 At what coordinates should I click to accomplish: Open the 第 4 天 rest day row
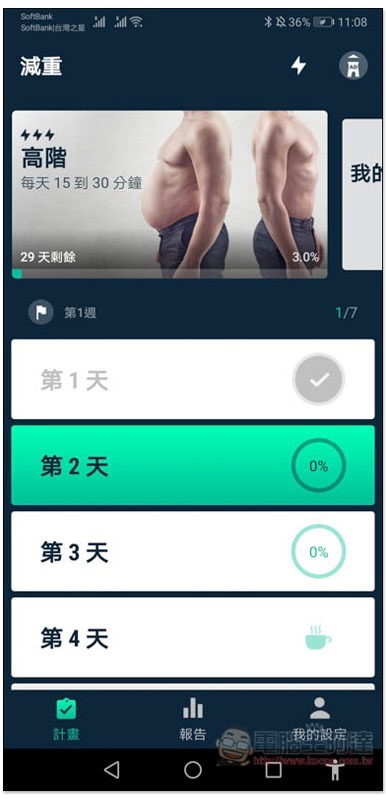[x=193, y=637]
